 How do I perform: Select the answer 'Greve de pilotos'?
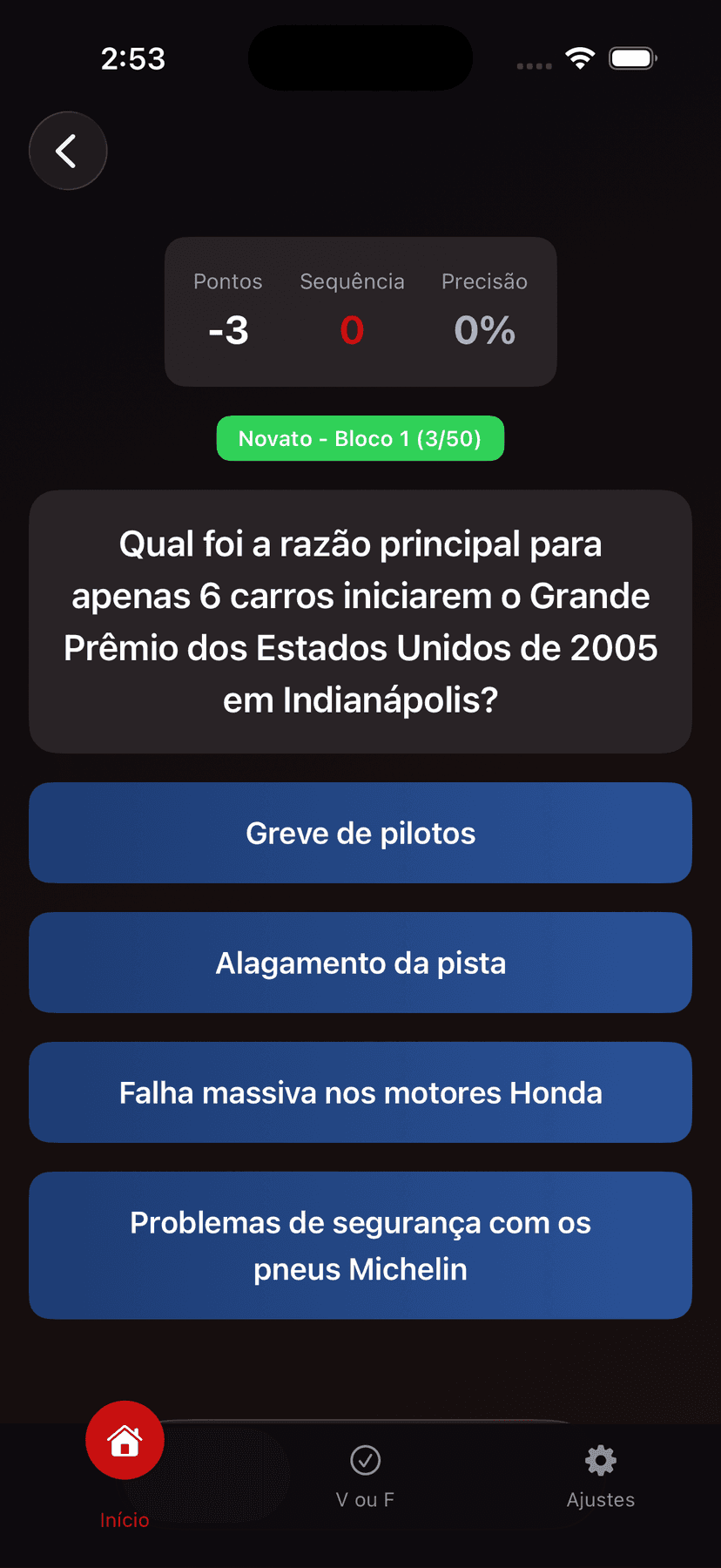[x=360, y=832]
